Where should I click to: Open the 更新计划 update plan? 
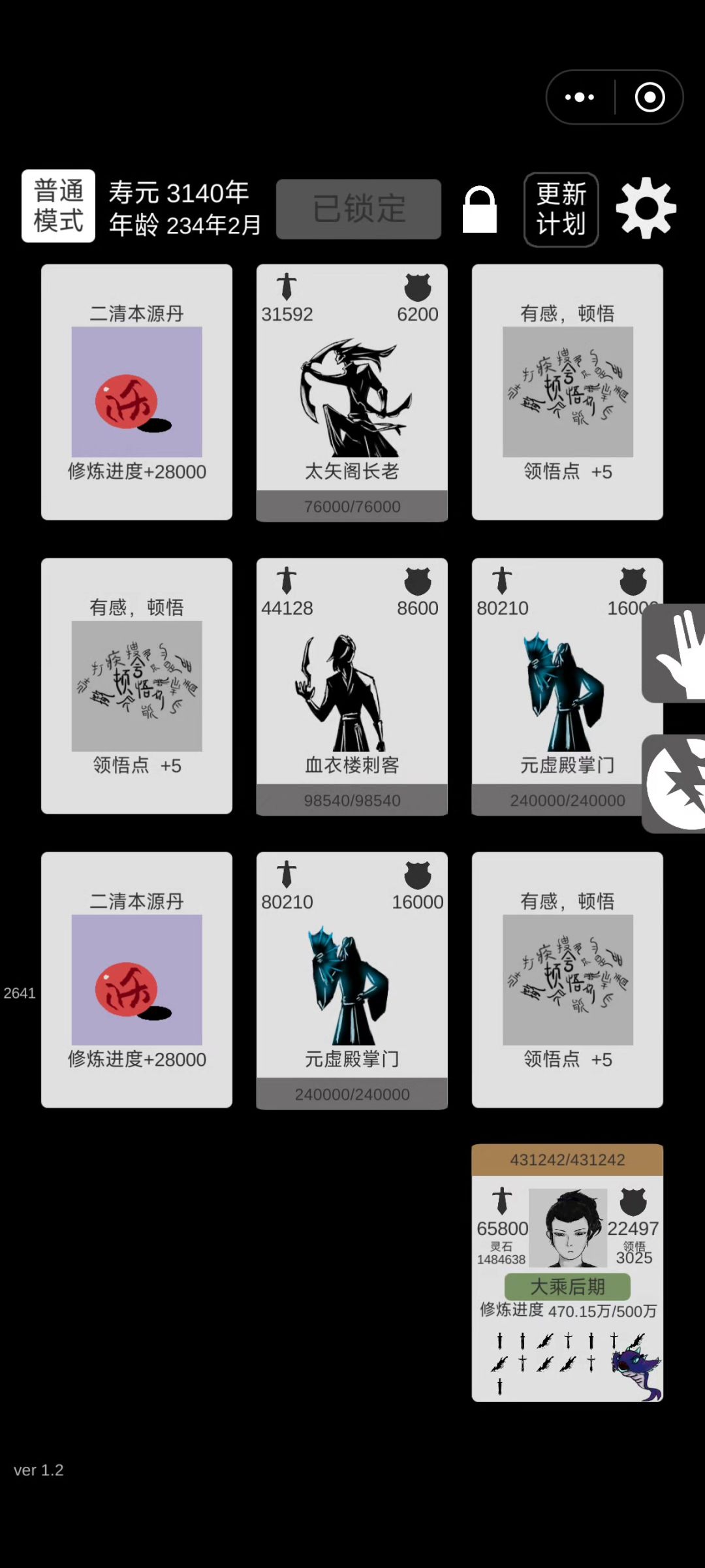pos(561,210)
